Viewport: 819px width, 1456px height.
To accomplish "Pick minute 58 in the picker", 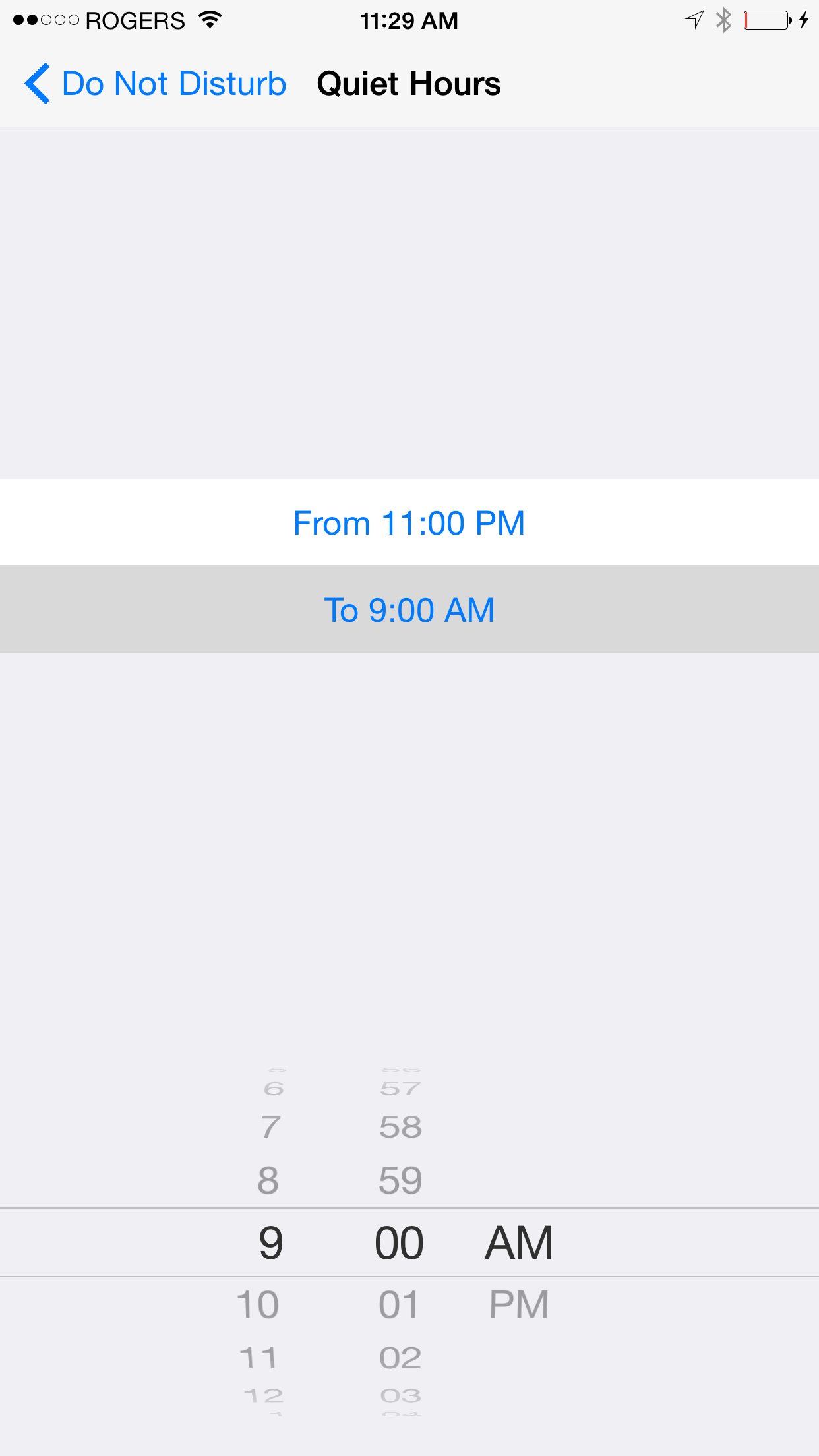I will tap(400, 1127).
